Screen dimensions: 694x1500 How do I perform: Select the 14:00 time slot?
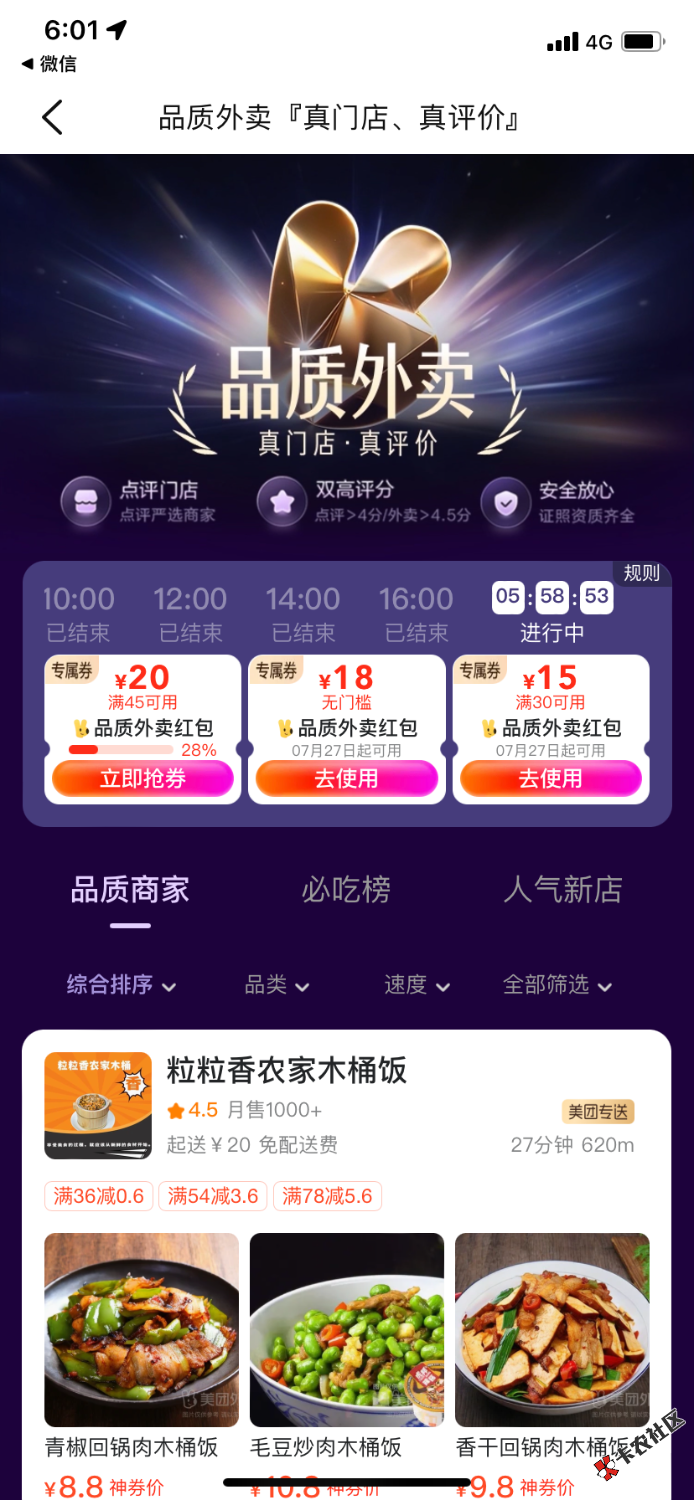tap(303, 613)
